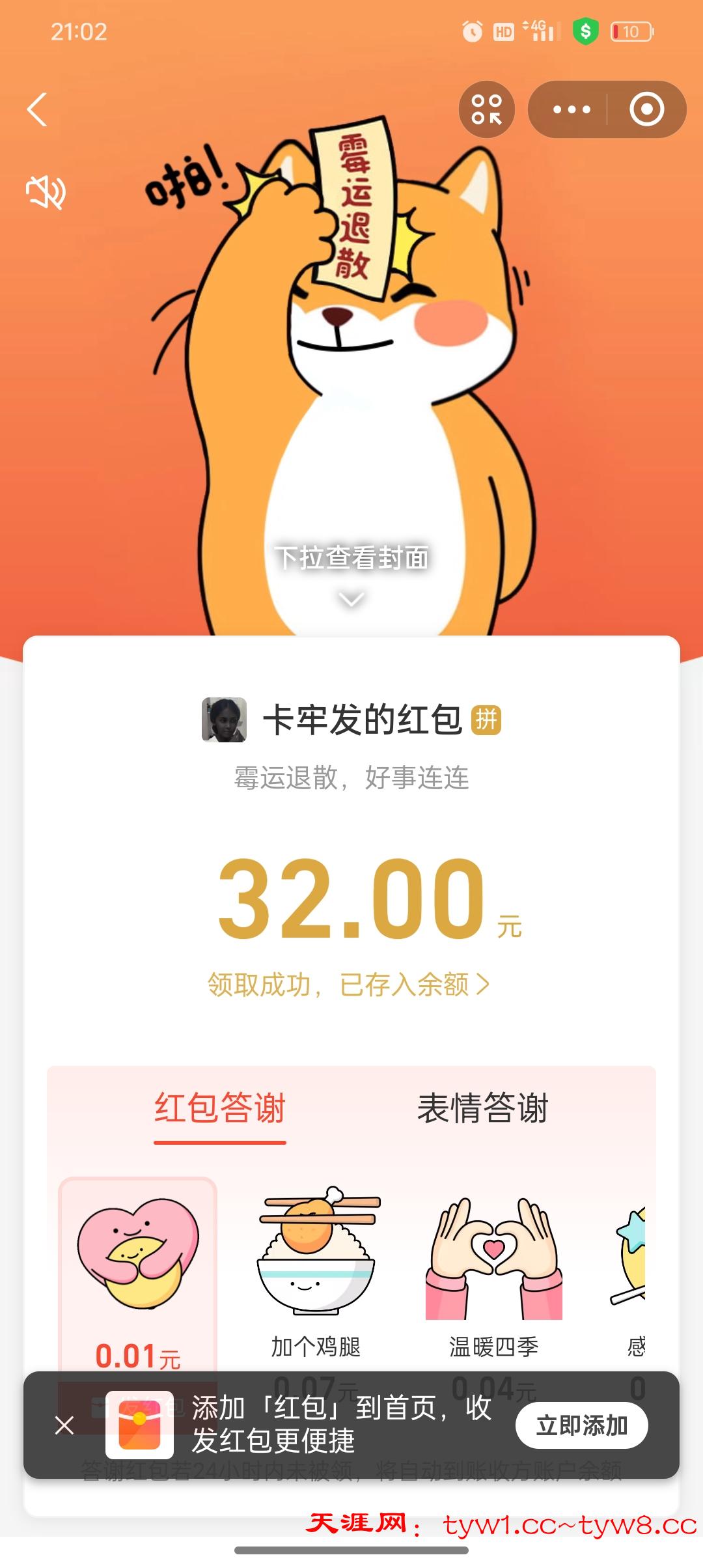Go back using the top-left arrow

pyautogui.click(x=37, y=109)
